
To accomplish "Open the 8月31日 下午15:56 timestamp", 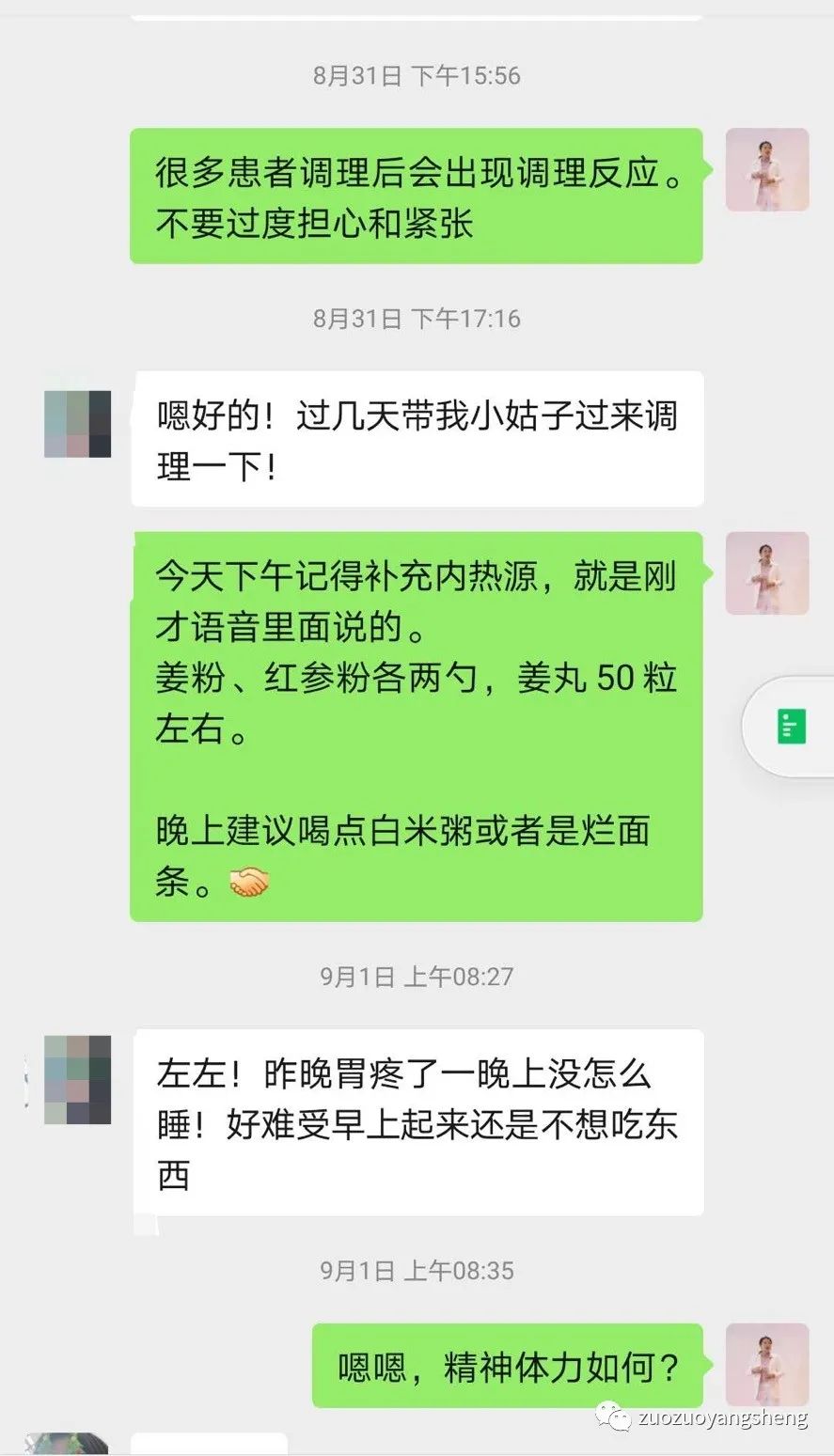I will tap(417, 77).
